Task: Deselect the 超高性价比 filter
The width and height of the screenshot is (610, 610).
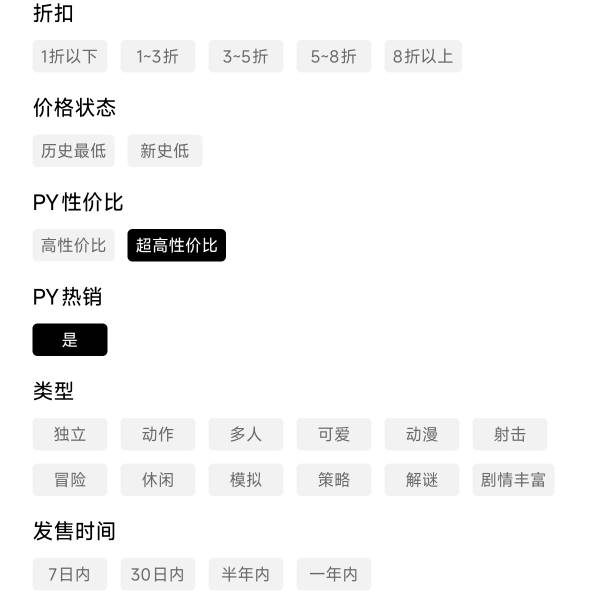Action: click(177, 245)
